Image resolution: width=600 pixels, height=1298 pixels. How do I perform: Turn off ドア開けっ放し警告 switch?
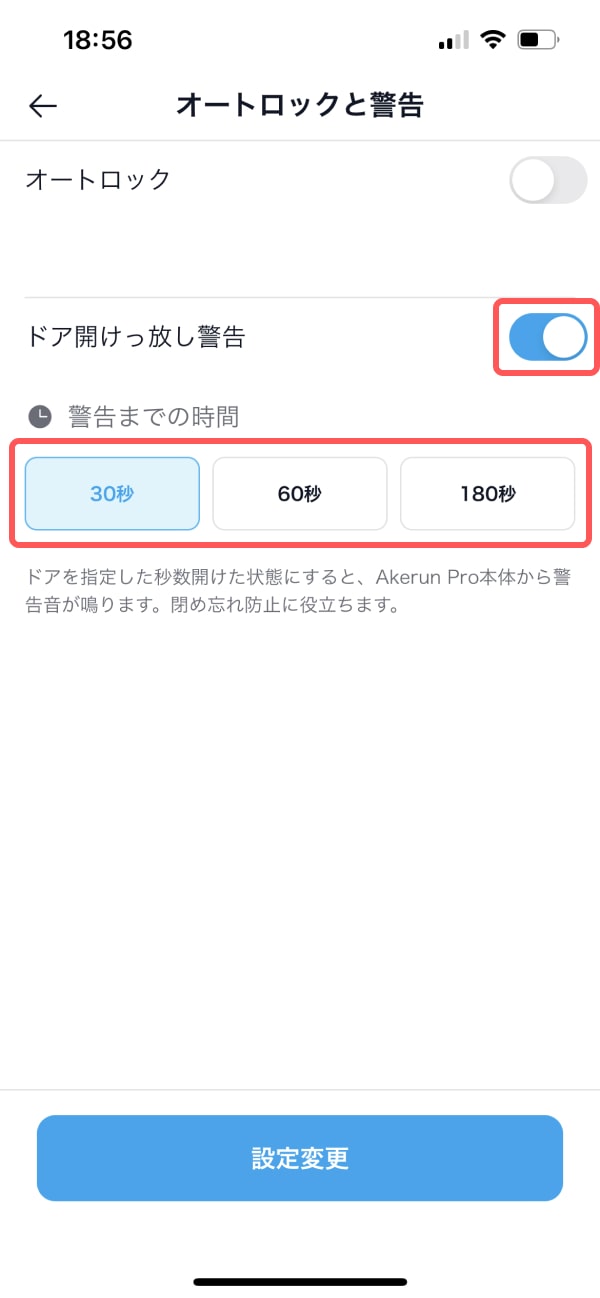coord(547,337)
